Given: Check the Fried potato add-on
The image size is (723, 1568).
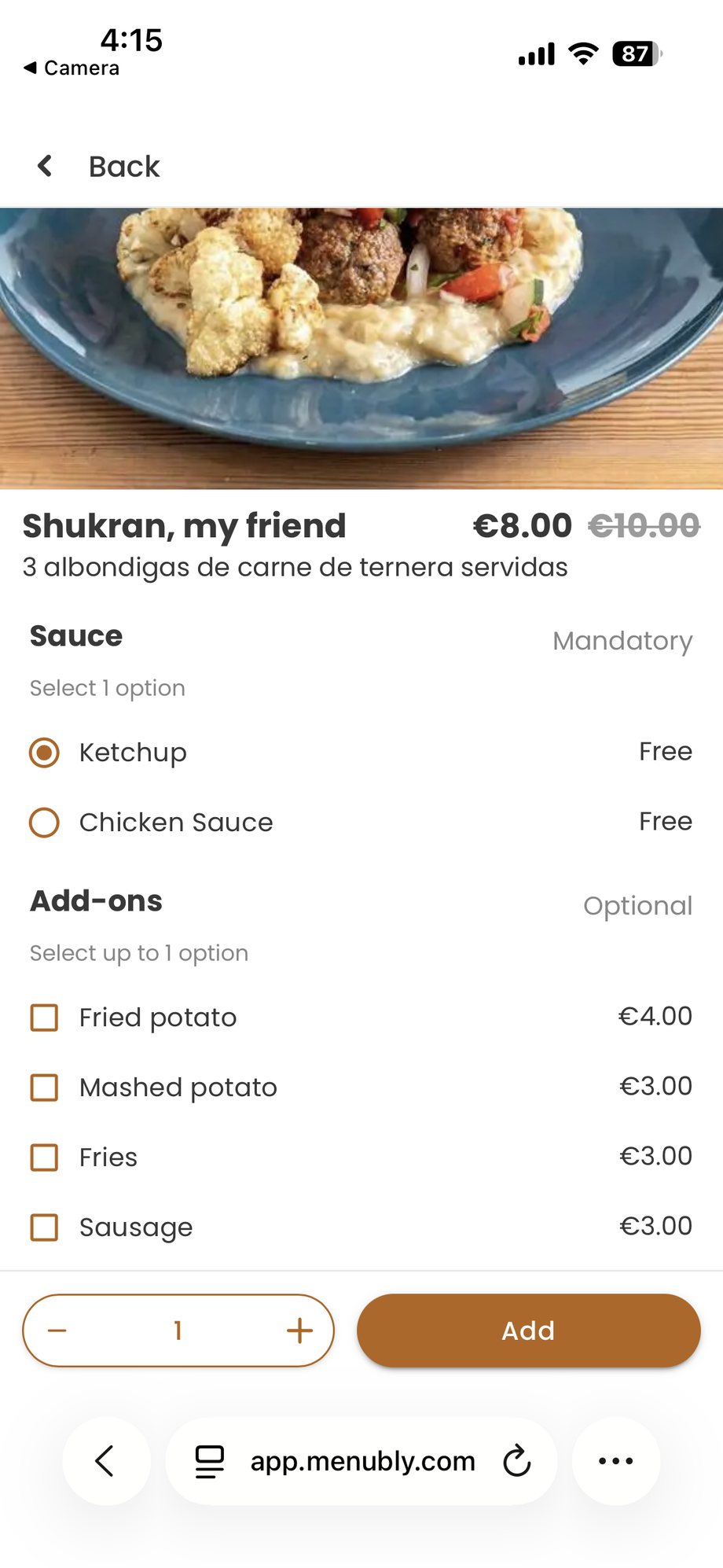Looking at the screenshot, I should pos(45,1018).
